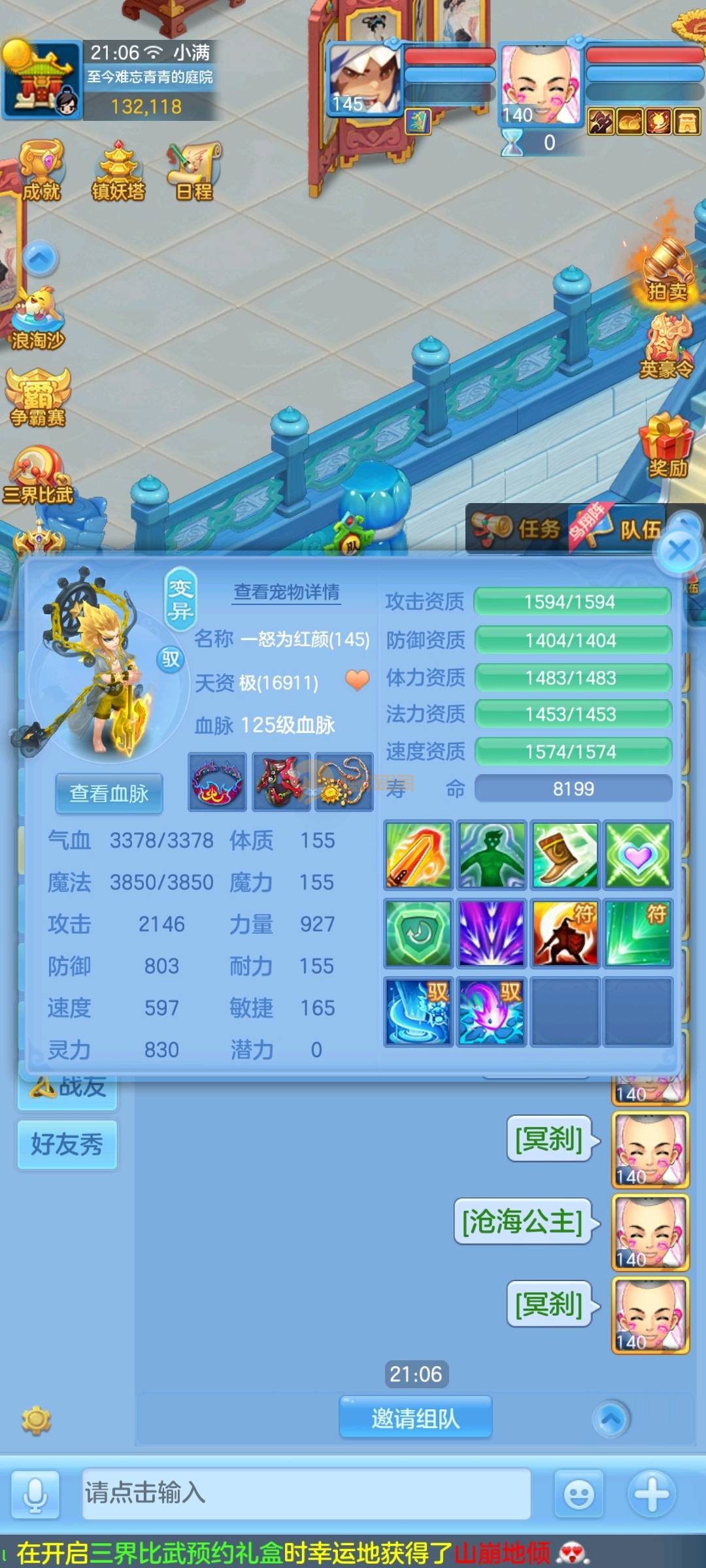Screen dimensions: 706x1568
Task: Open the 日程 schedule scroll
Action: click(x=194, y=171)
